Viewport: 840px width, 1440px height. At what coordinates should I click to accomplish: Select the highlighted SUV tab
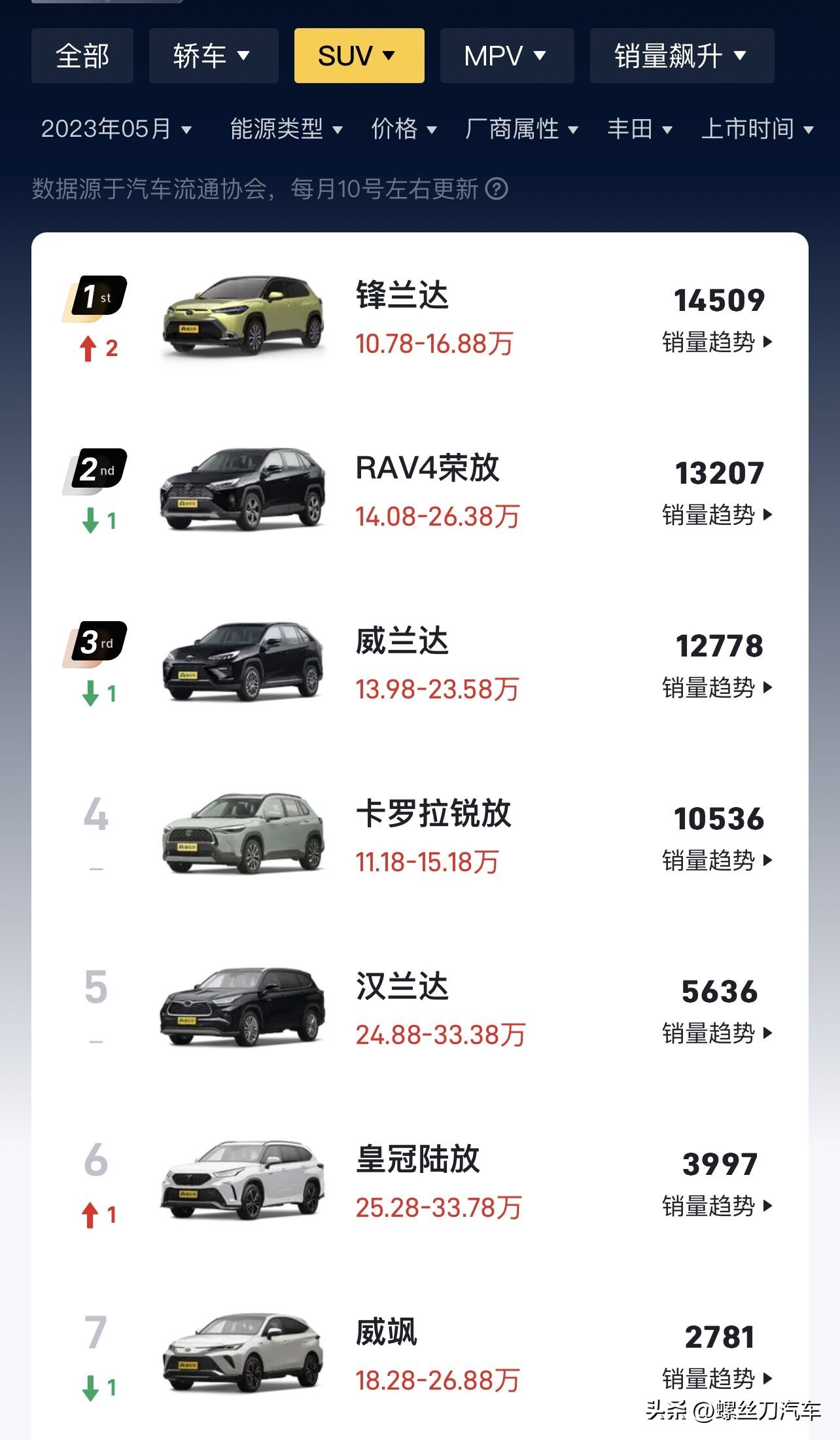click(359, 56)
